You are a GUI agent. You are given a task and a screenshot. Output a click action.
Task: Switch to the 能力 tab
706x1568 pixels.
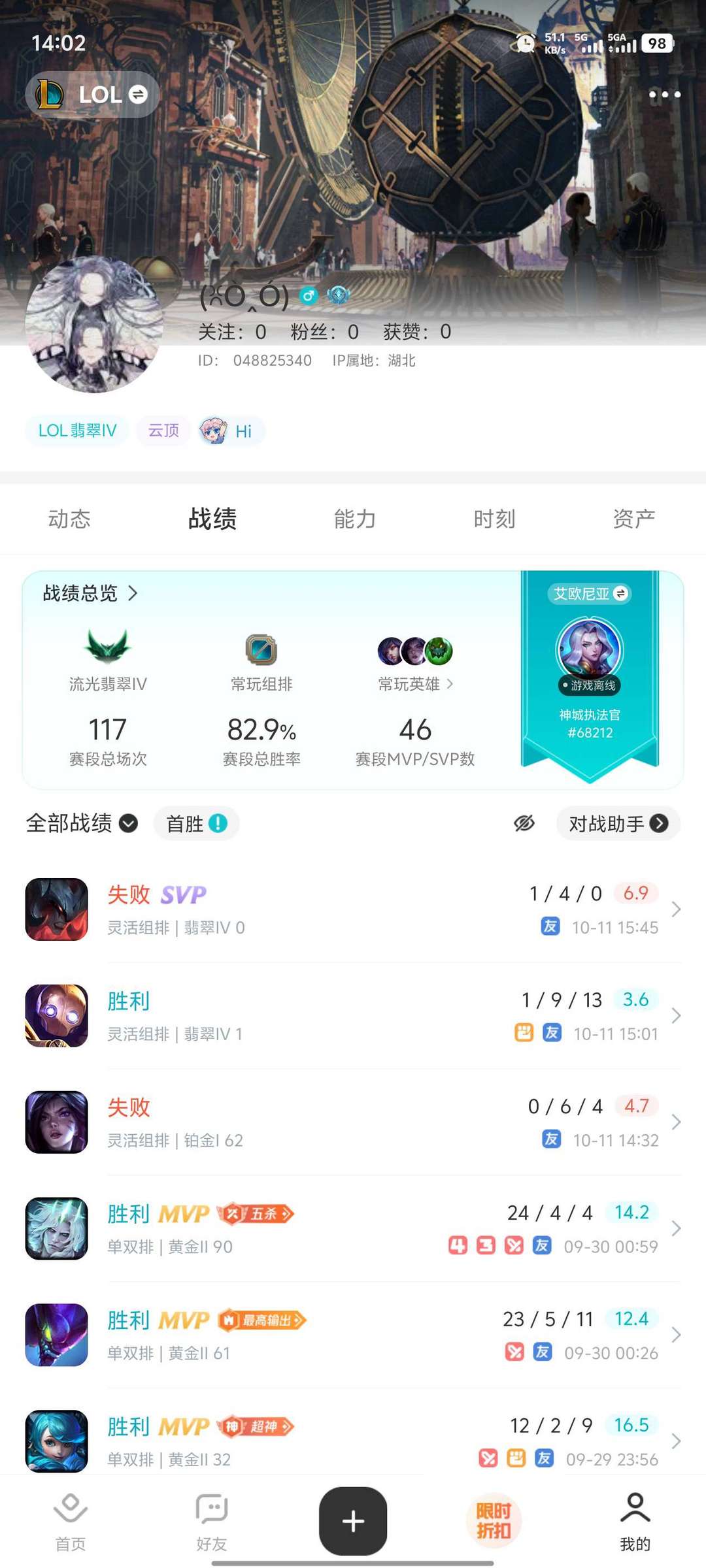coord(354,519)
